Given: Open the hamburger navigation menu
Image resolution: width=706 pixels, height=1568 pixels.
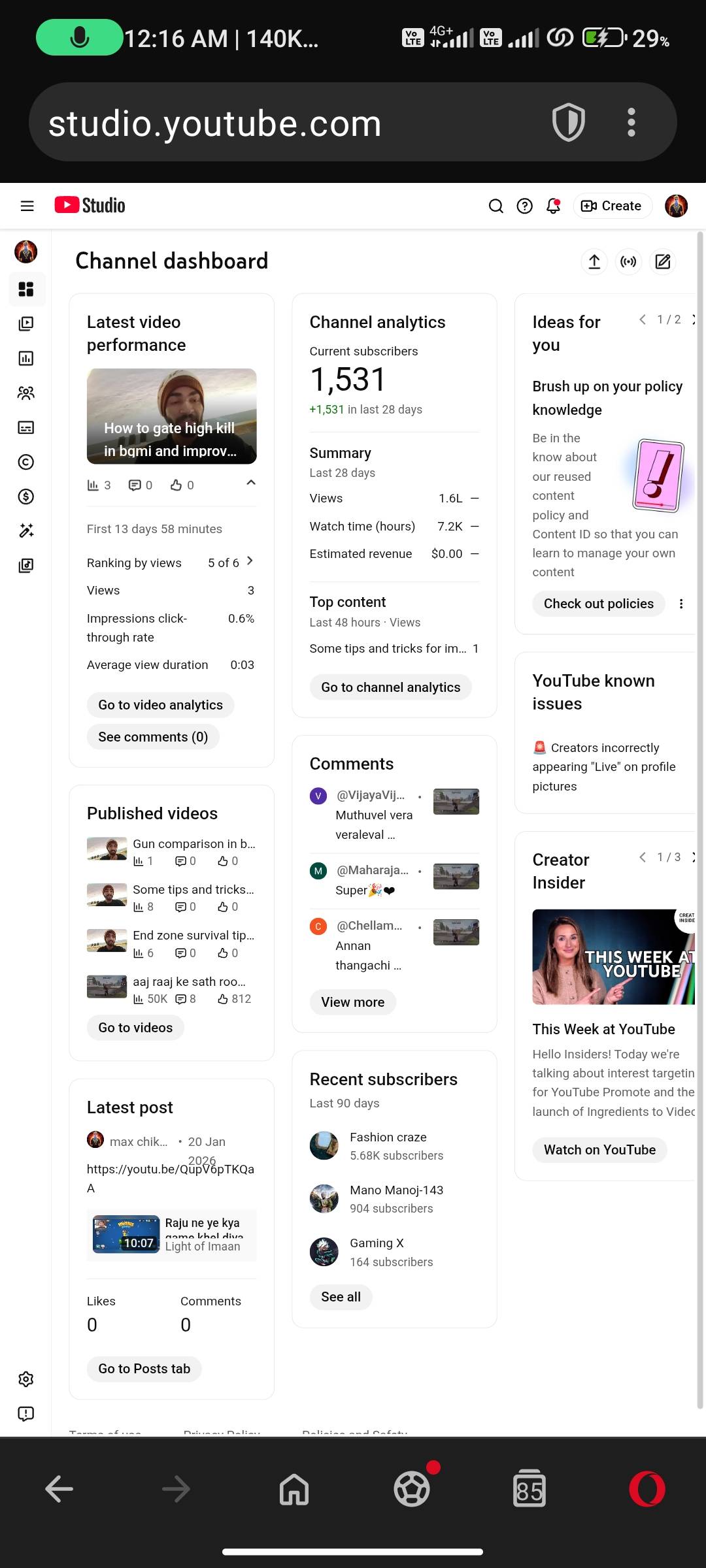Looking at the screenshot, I should (27, 206).
